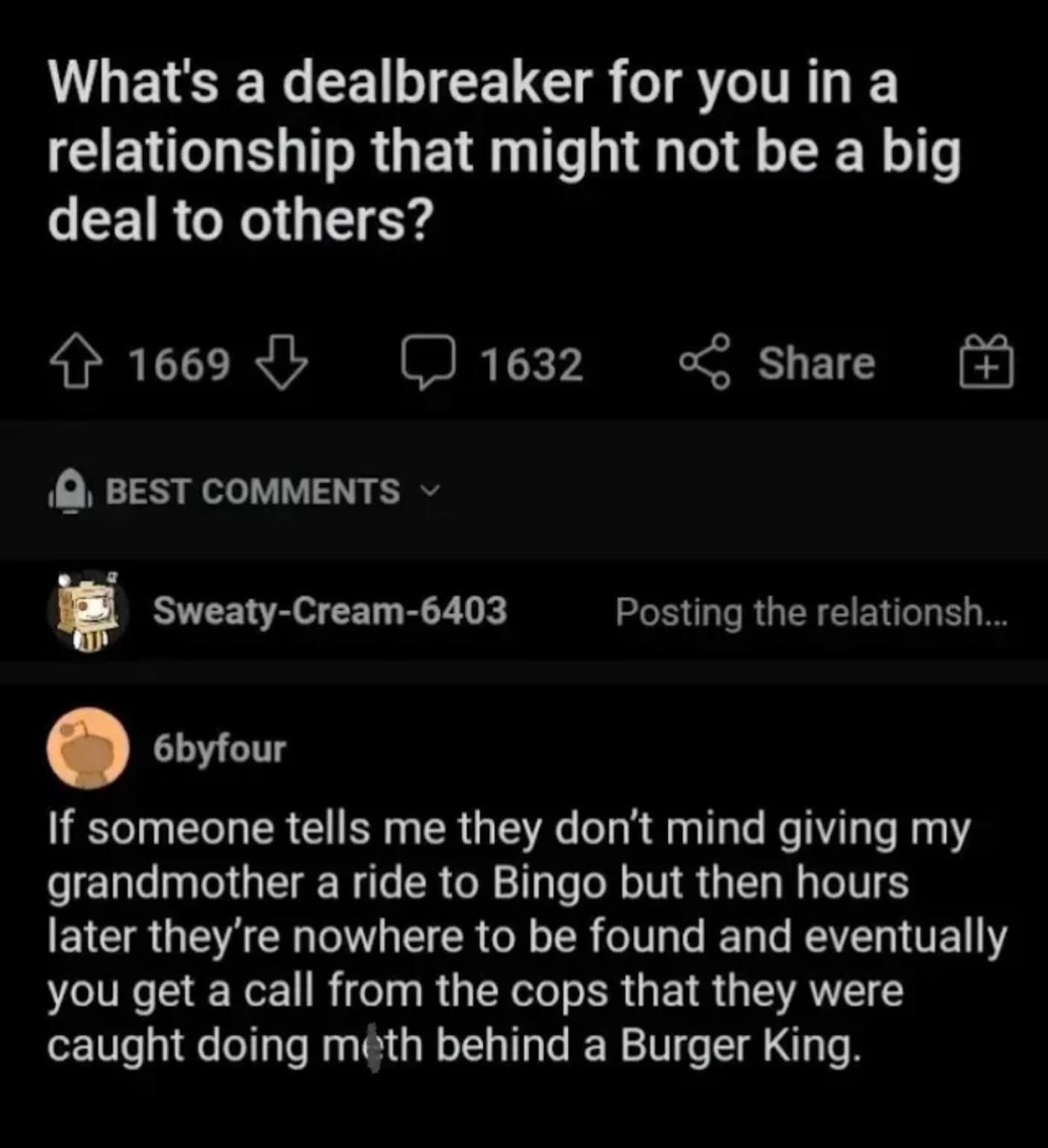Expand Sweaty-Cream-6403's collapsed comment
This screenshot has height=1148, width=1048.
(810, 612)
